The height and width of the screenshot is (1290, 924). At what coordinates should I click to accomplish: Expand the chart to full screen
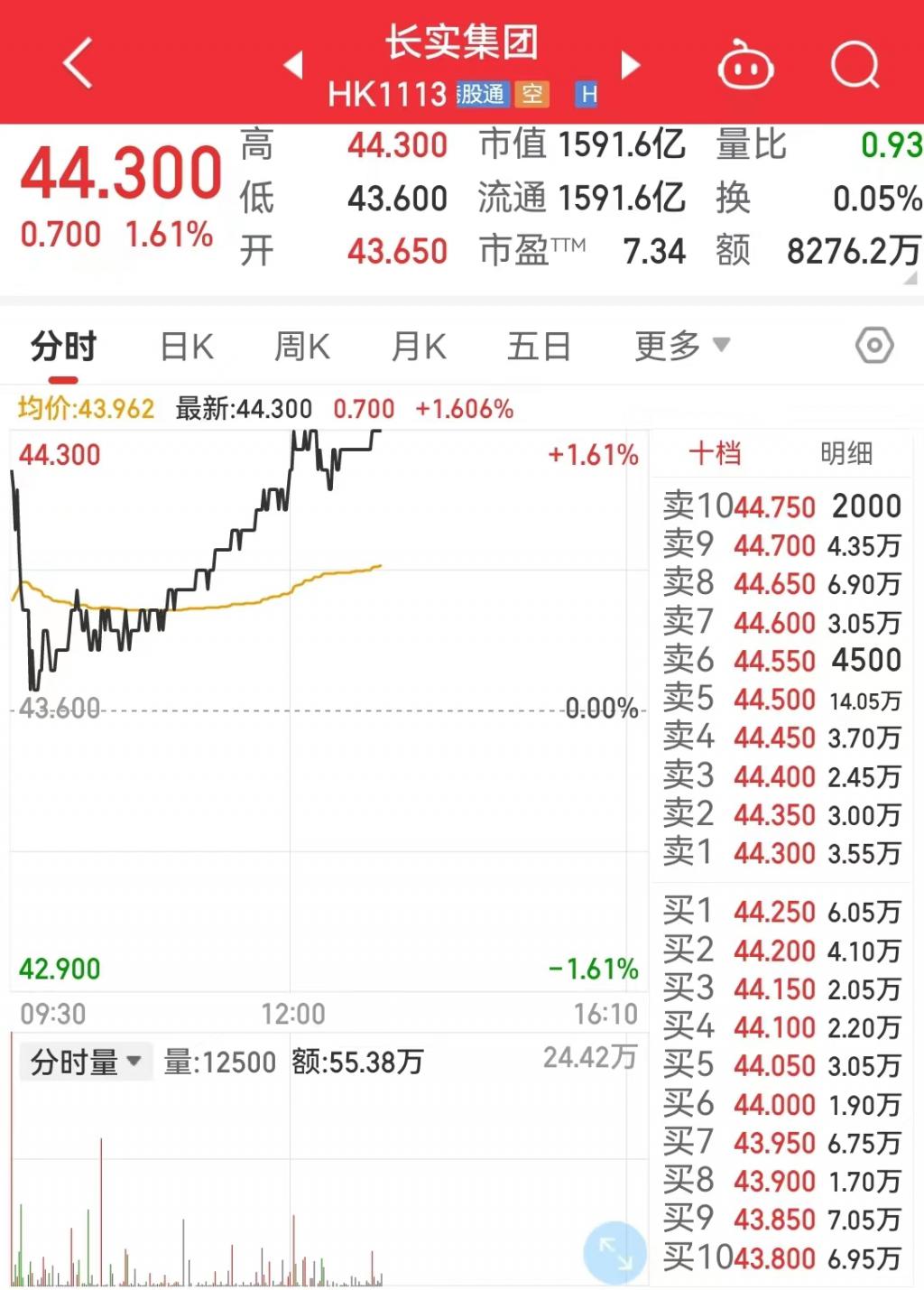[x=614, y=1253]
